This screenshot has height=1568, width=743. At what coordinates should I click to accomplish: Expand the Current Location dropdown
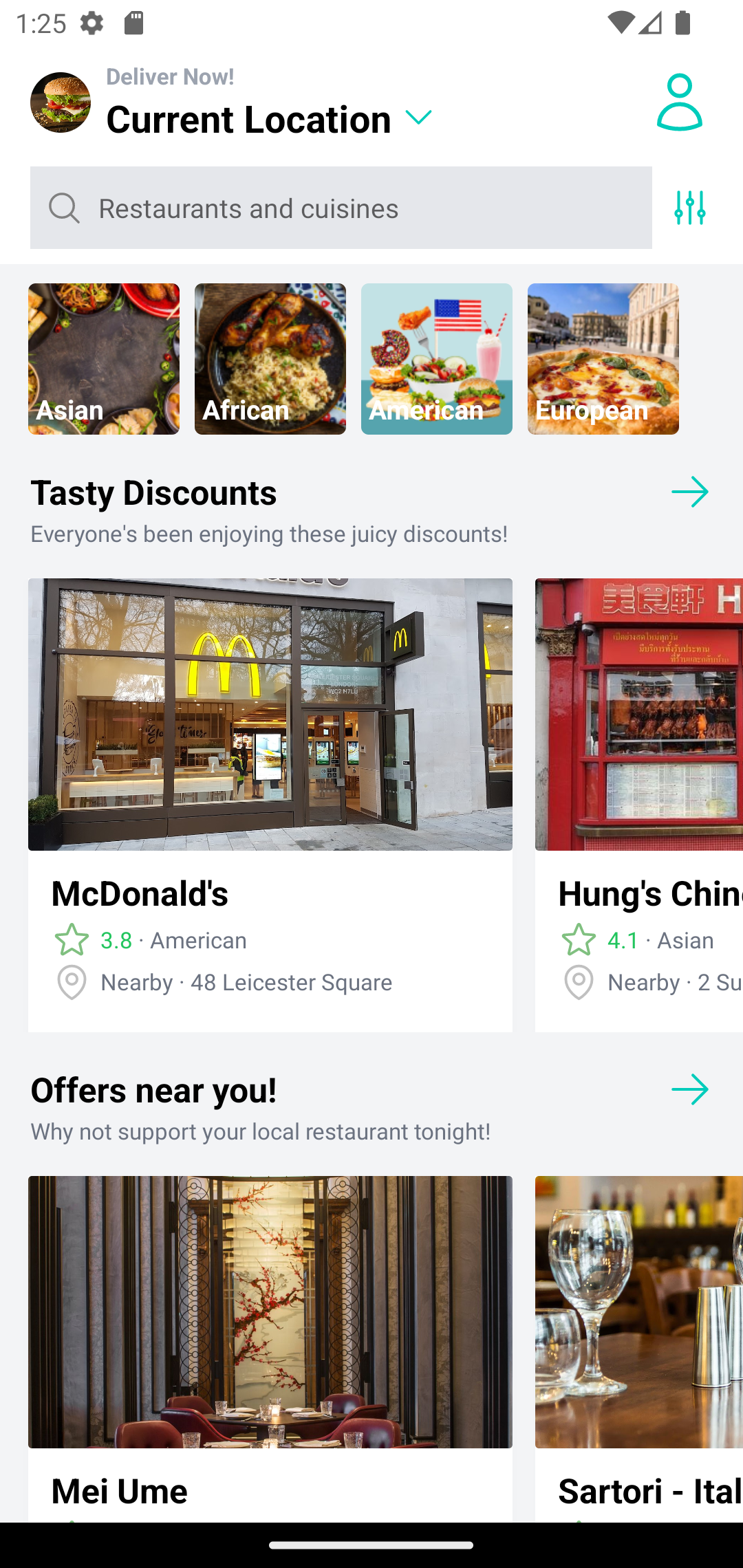(x=418, y=118)
